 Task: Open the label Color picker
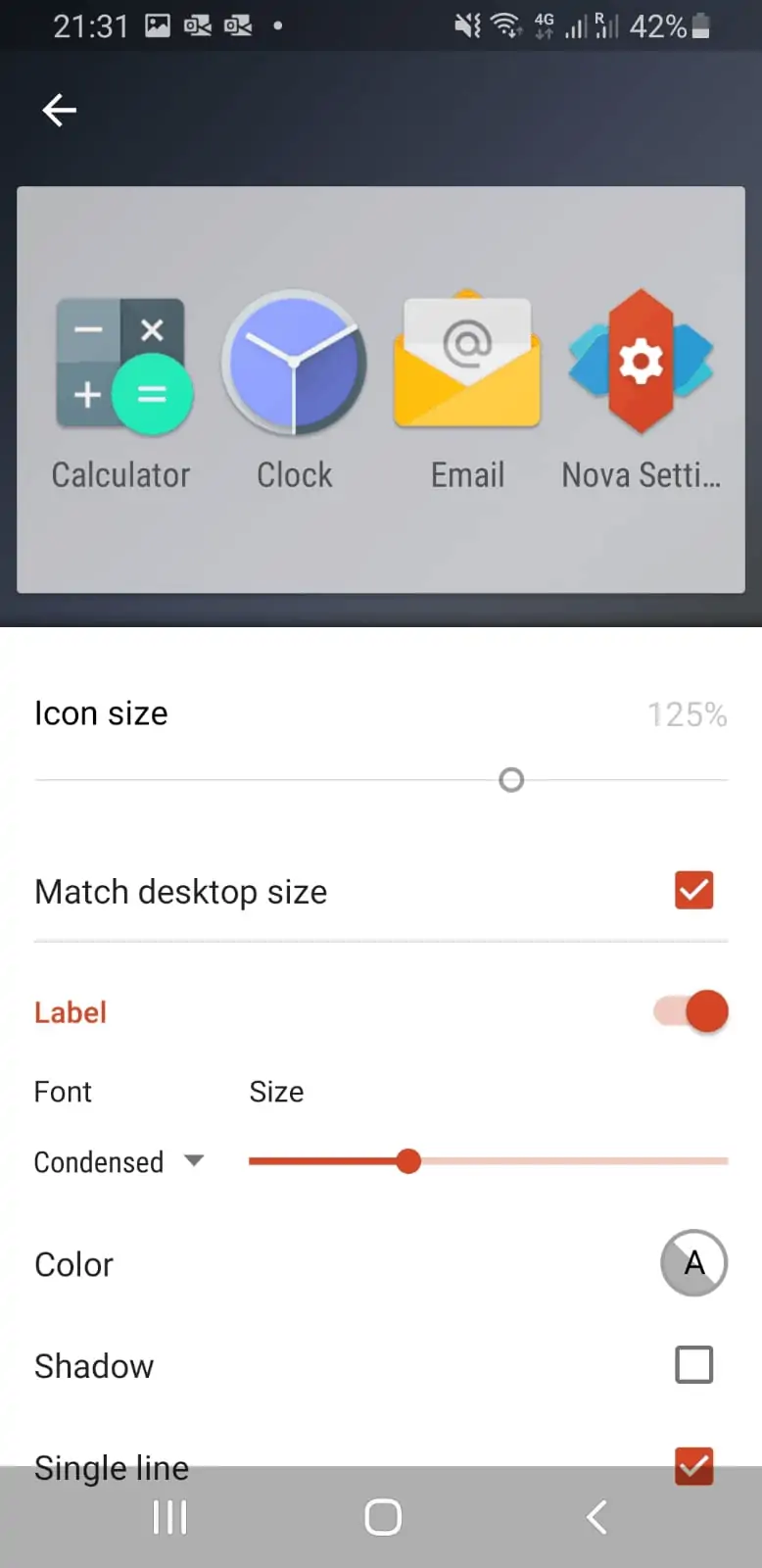[x=693, y=1263]
